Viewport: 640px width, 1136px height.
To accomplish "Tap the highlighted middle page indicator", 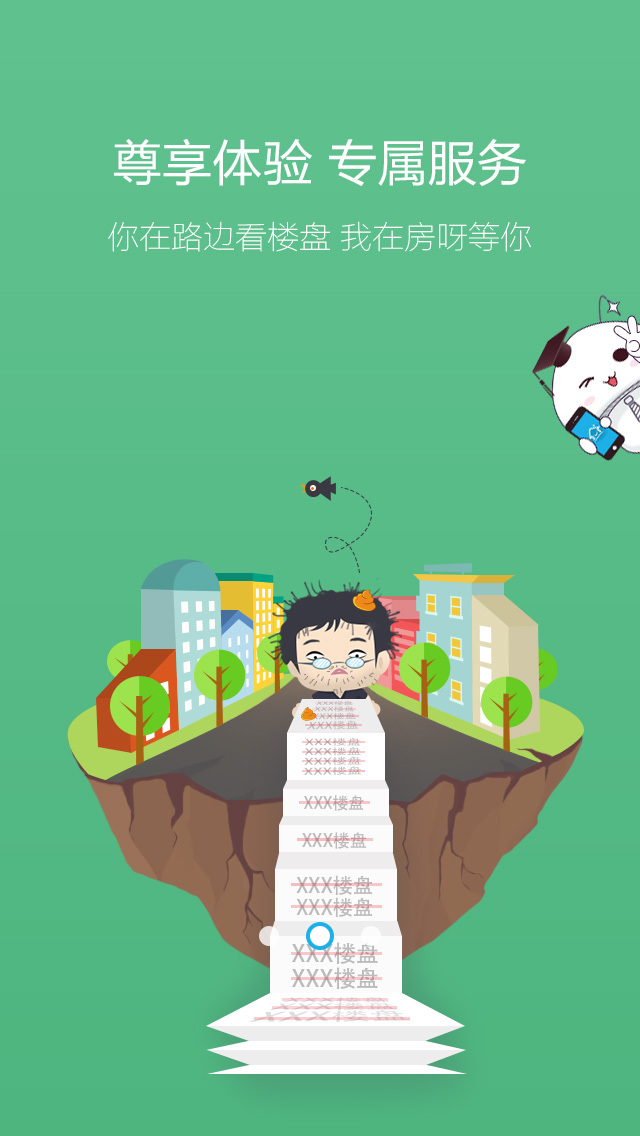I will (x=320, y=935).
